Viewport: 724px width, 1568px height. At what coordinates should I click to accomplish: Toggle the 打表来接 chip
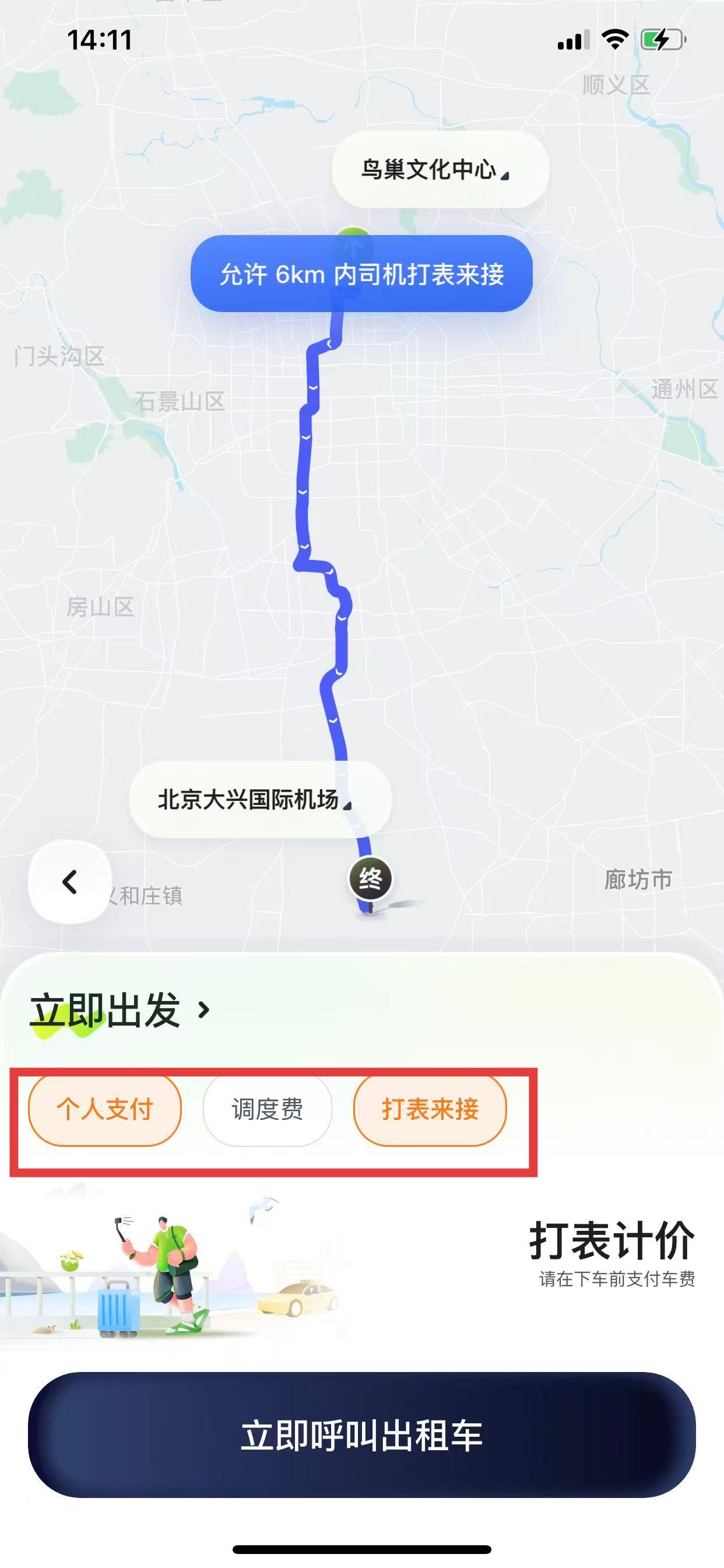tap(430, 1109)
